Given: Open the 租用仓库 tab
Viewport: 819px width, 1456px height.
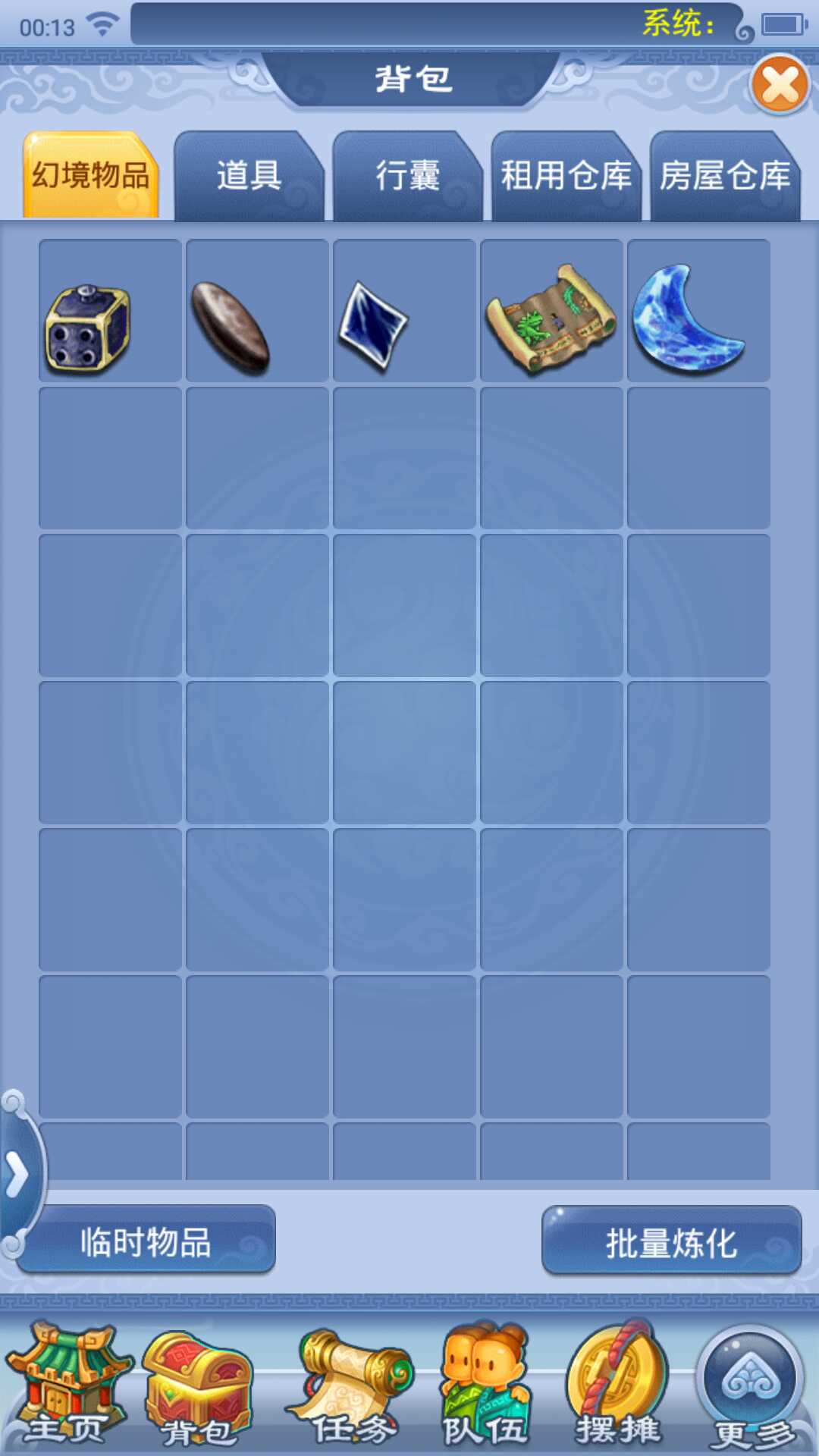Looking at the screenshot, I should 566,177.
